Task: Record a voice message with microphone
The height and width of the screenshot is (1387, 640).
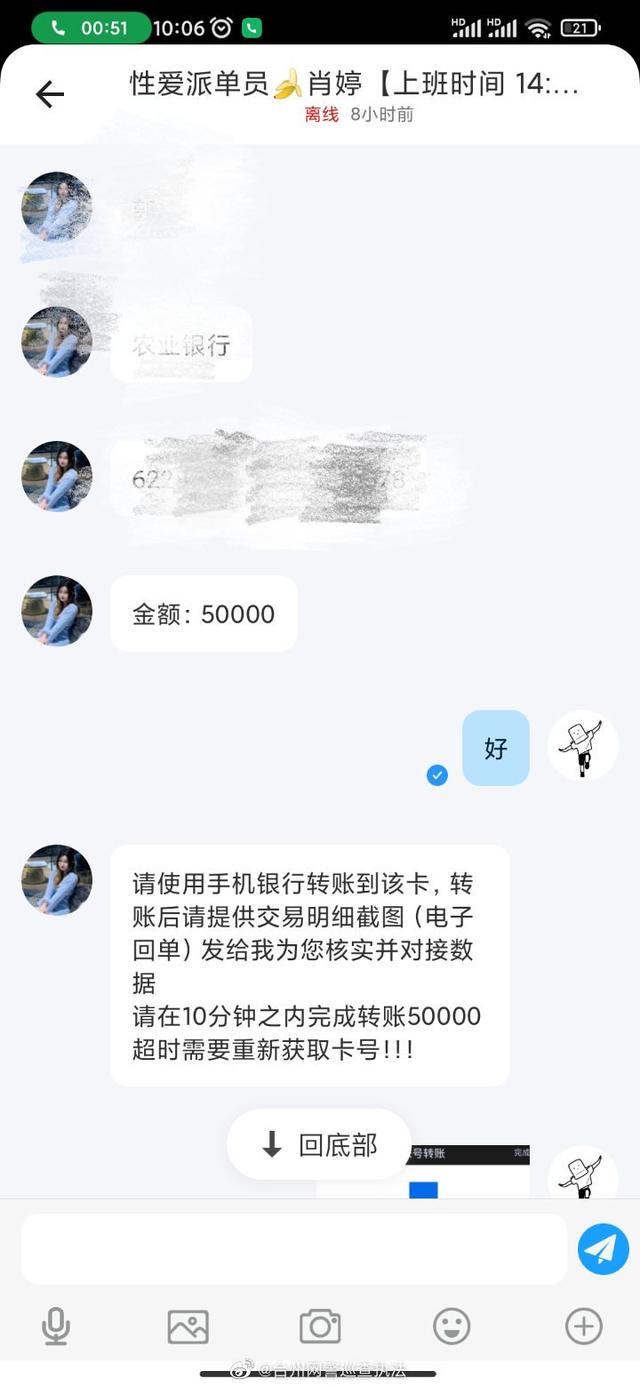Action: coord(56,1327)
